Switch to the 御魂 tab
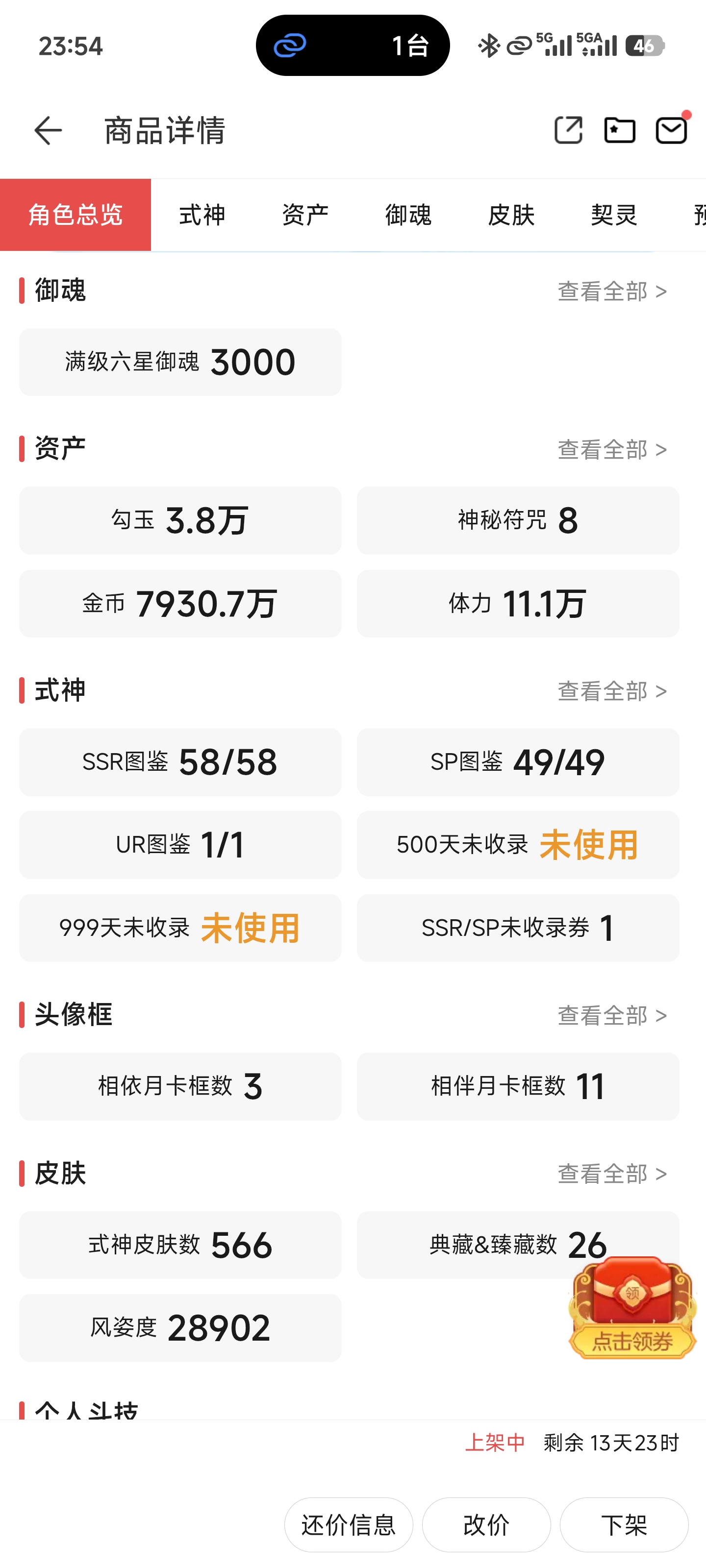This screenshot has width=706, height=1568. pyautogui.click(x=408, y=216)
